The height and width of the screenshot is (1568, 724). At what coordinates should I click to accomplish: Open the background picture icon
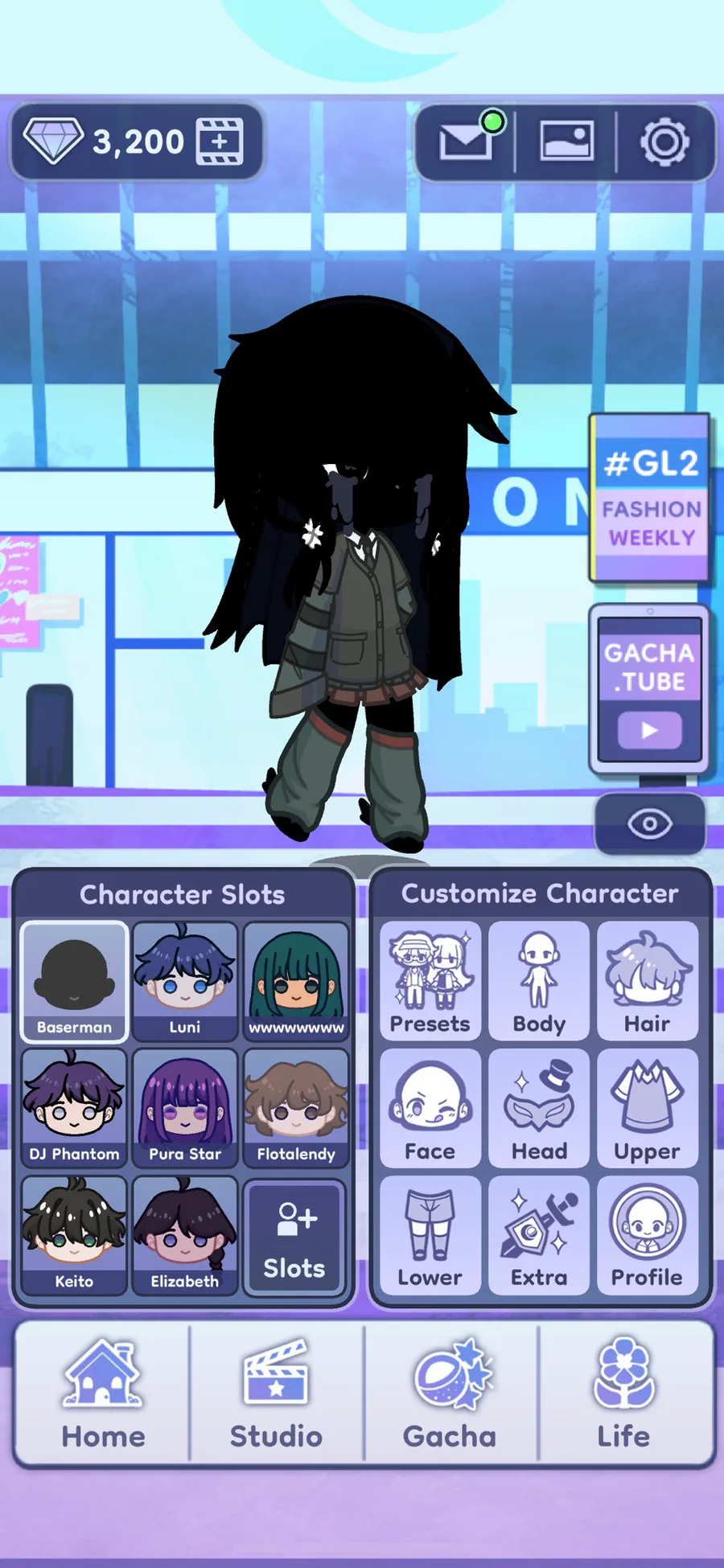point(566,142)
